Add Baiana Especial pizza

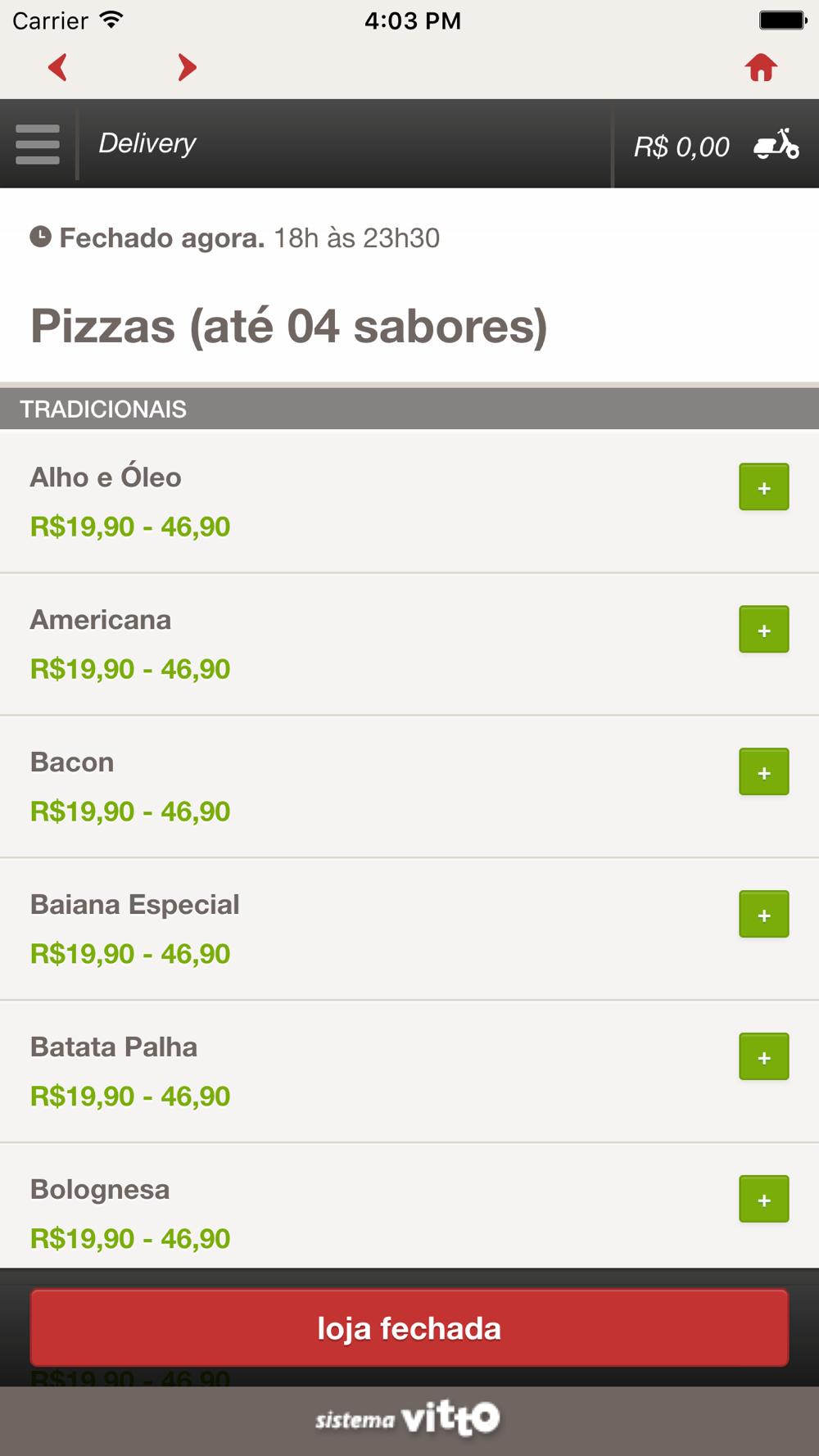[x=764, y=915]
